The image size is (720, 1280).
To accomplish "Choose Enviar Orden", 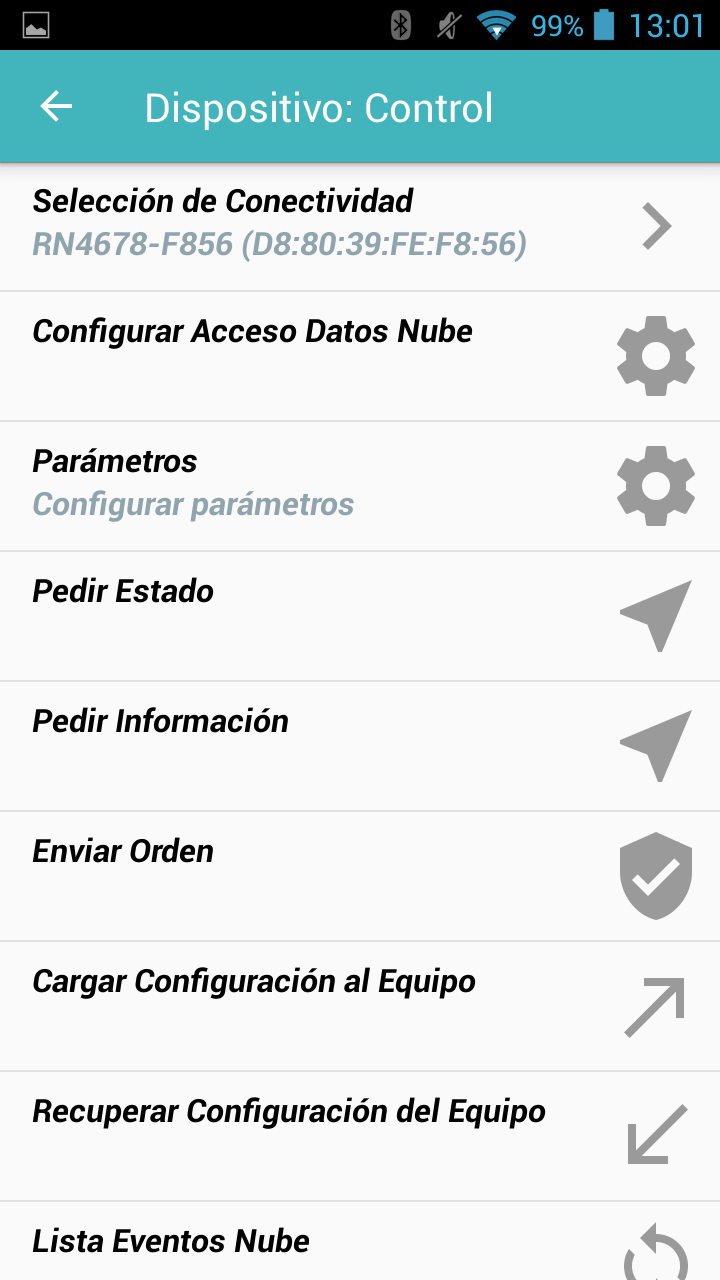I will point(360,876).
